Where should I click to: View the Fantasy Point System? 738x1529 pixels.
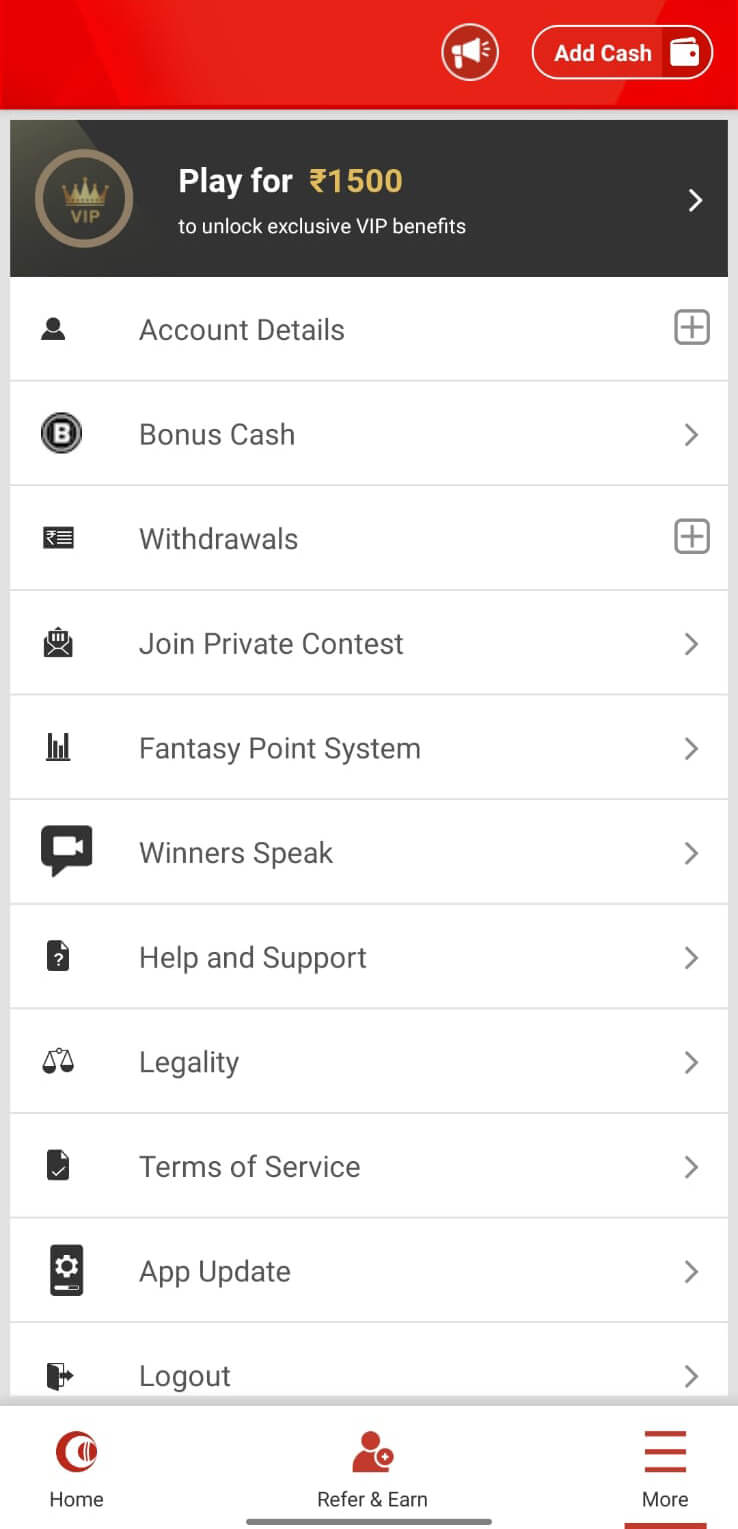pyautogui.click(x=369, y=748)
